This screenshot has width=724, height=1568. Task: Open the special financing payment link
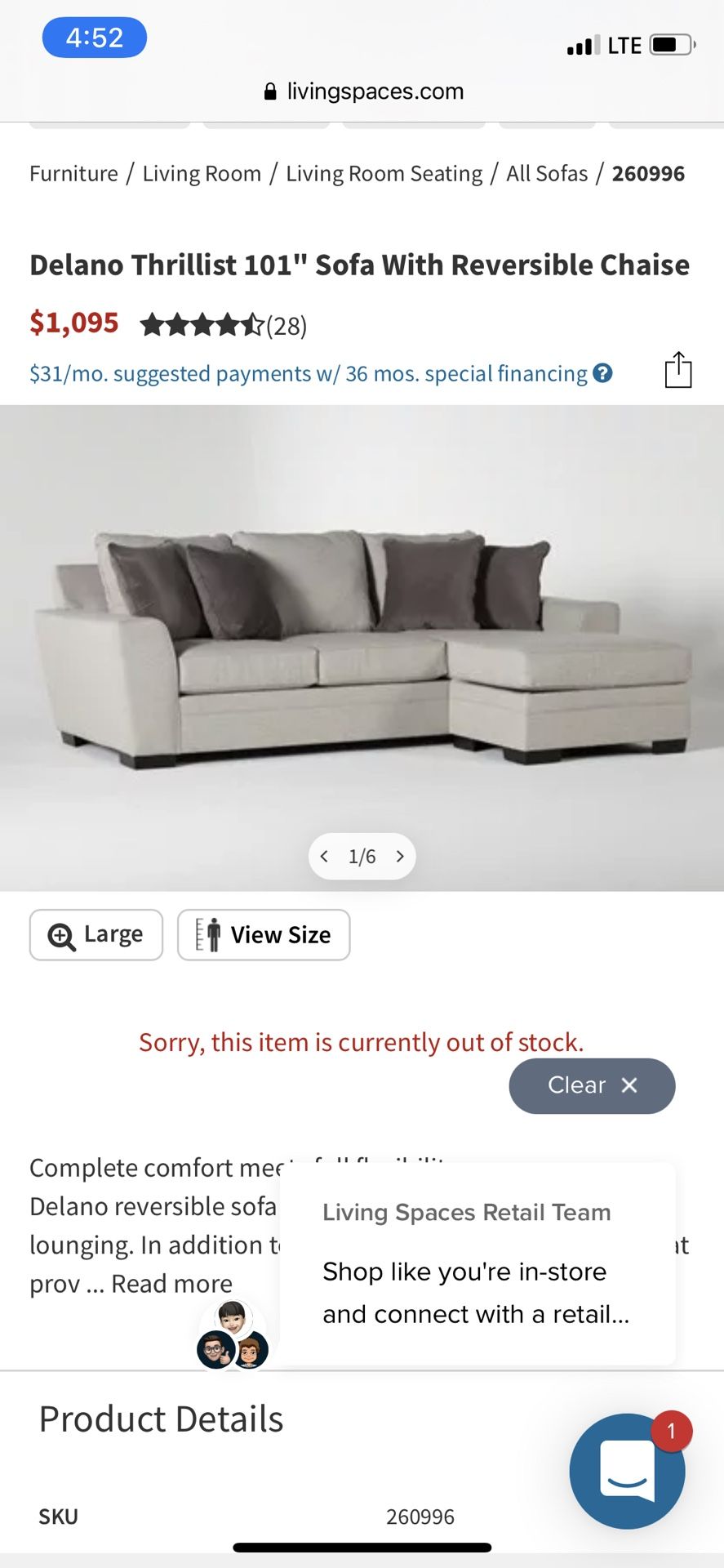(309, 374)
